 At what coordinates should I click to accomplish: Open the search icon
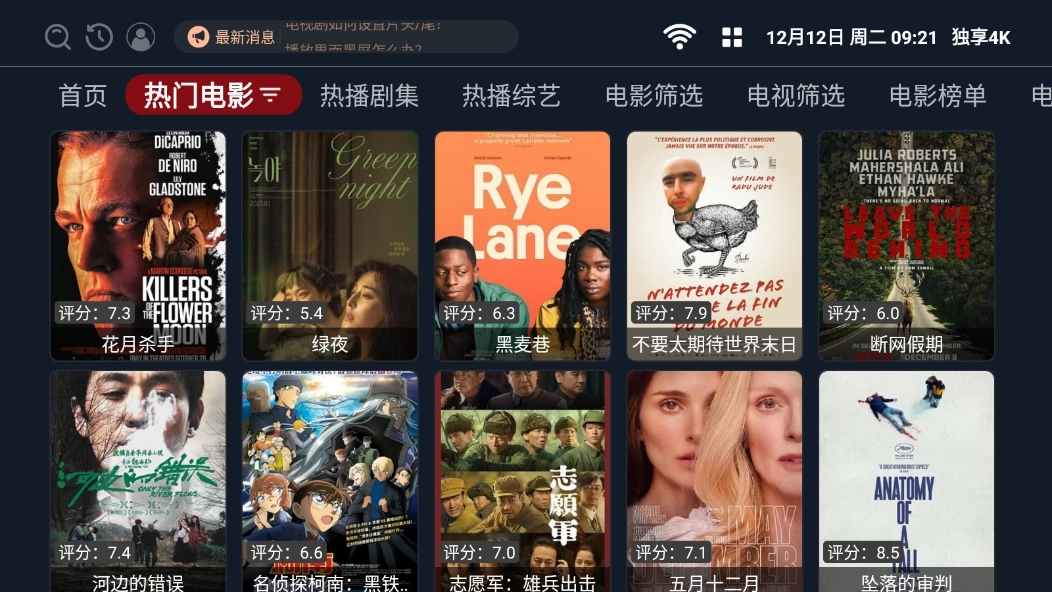(x=58, y=37)
